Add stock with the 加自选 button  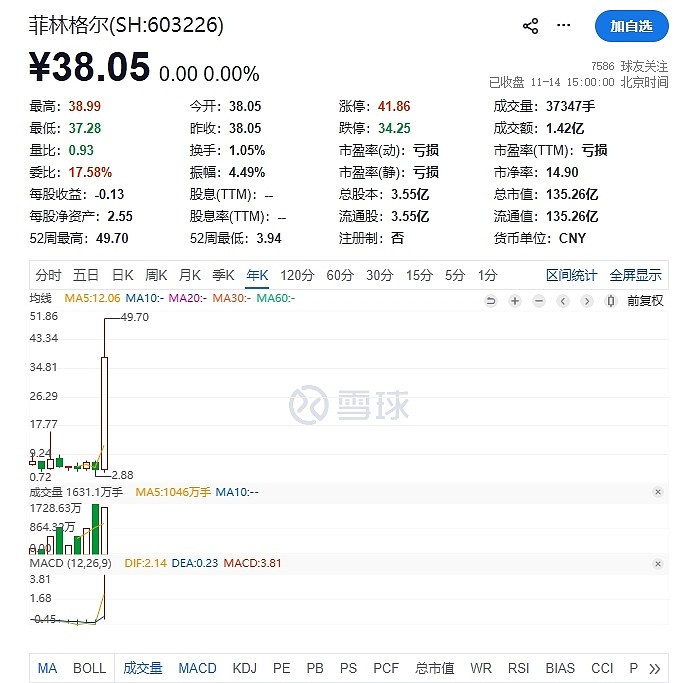630,26
